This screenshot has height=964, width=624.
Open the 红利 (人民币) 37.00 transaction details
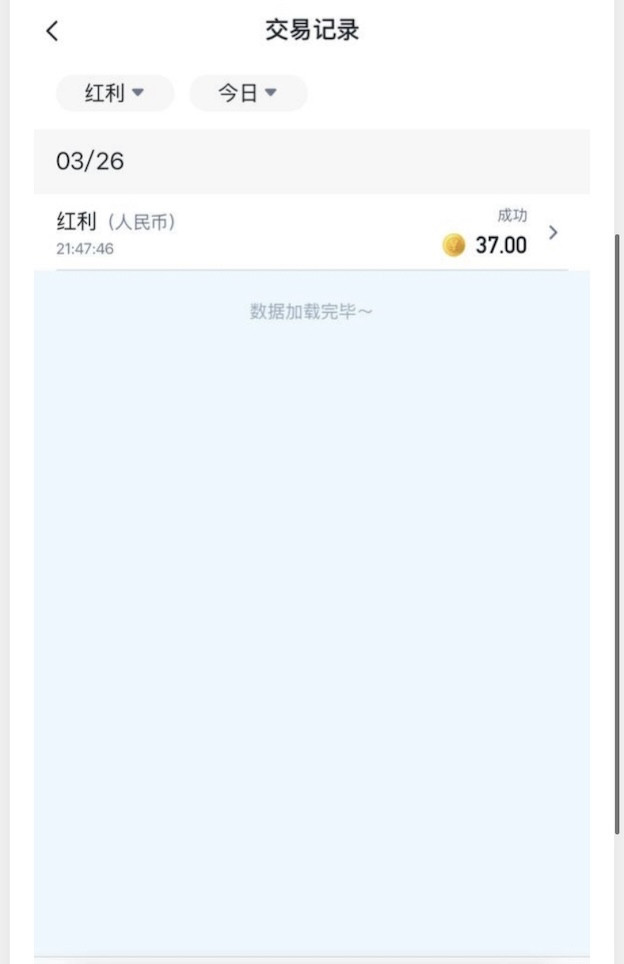(x=310, y=233)
